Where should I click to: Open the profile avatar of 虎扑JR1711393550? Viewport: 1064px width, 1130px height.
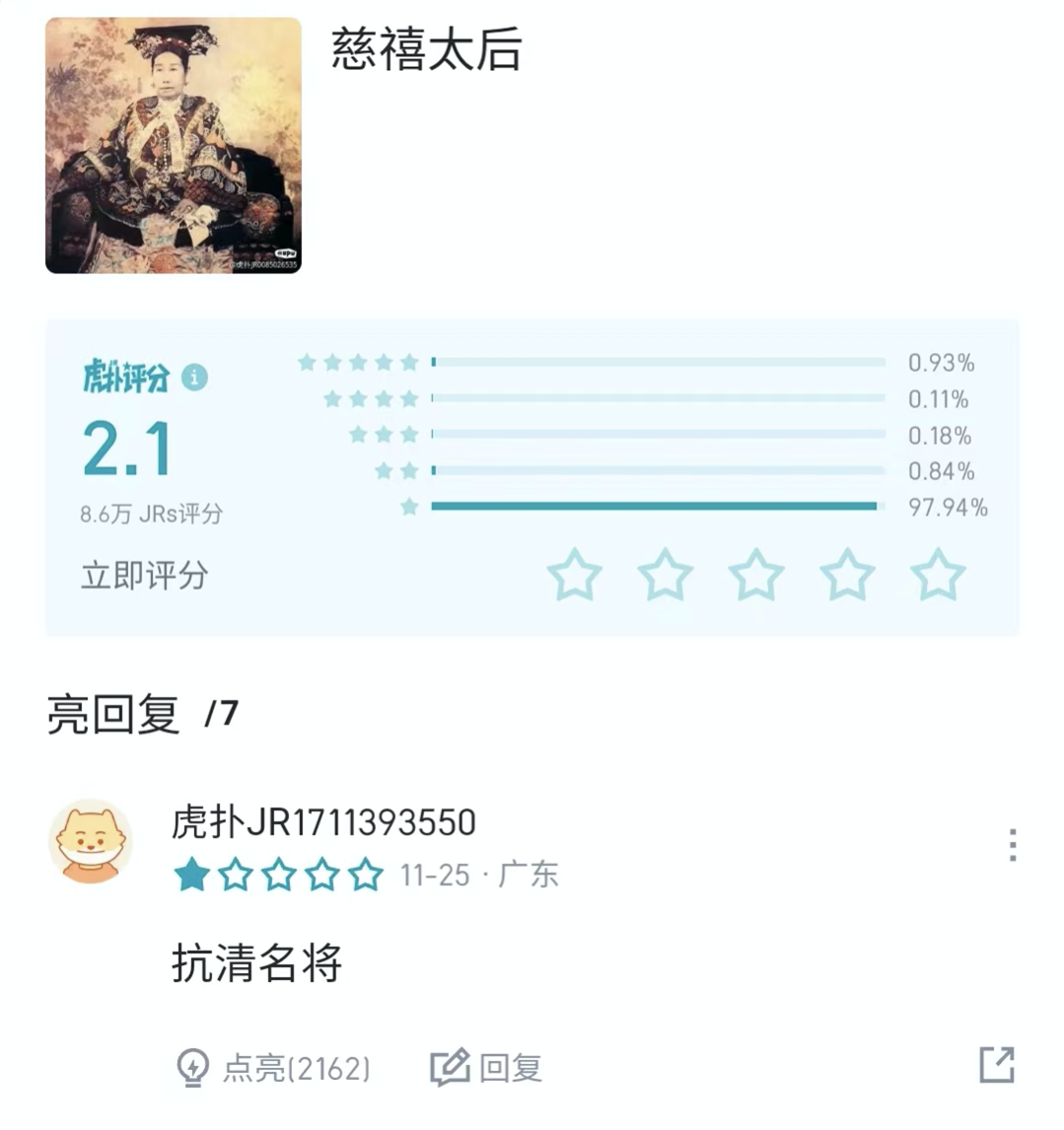tap(91, 841)
